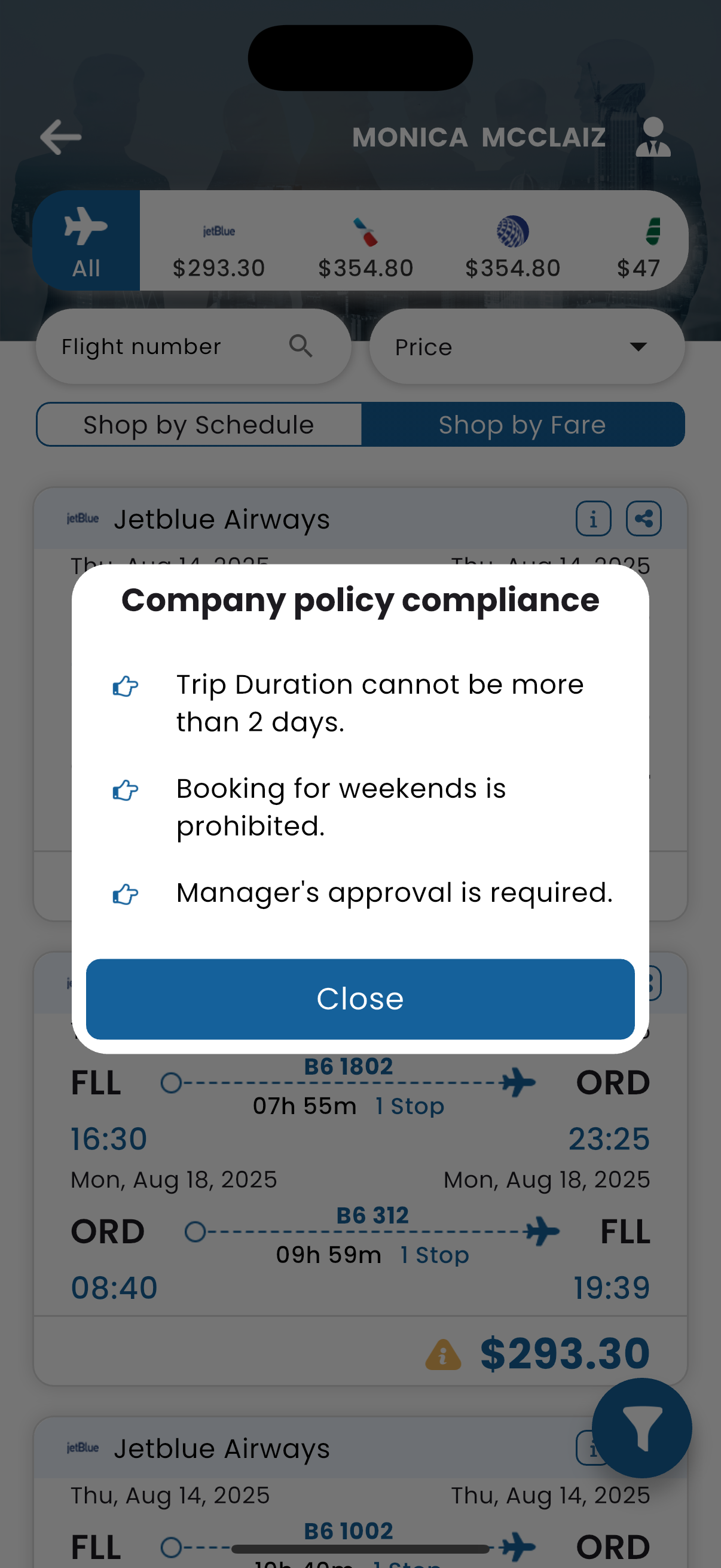Share the first Jetblue Airways flight
721x1568 pixels.
click(x=644, y=518)
